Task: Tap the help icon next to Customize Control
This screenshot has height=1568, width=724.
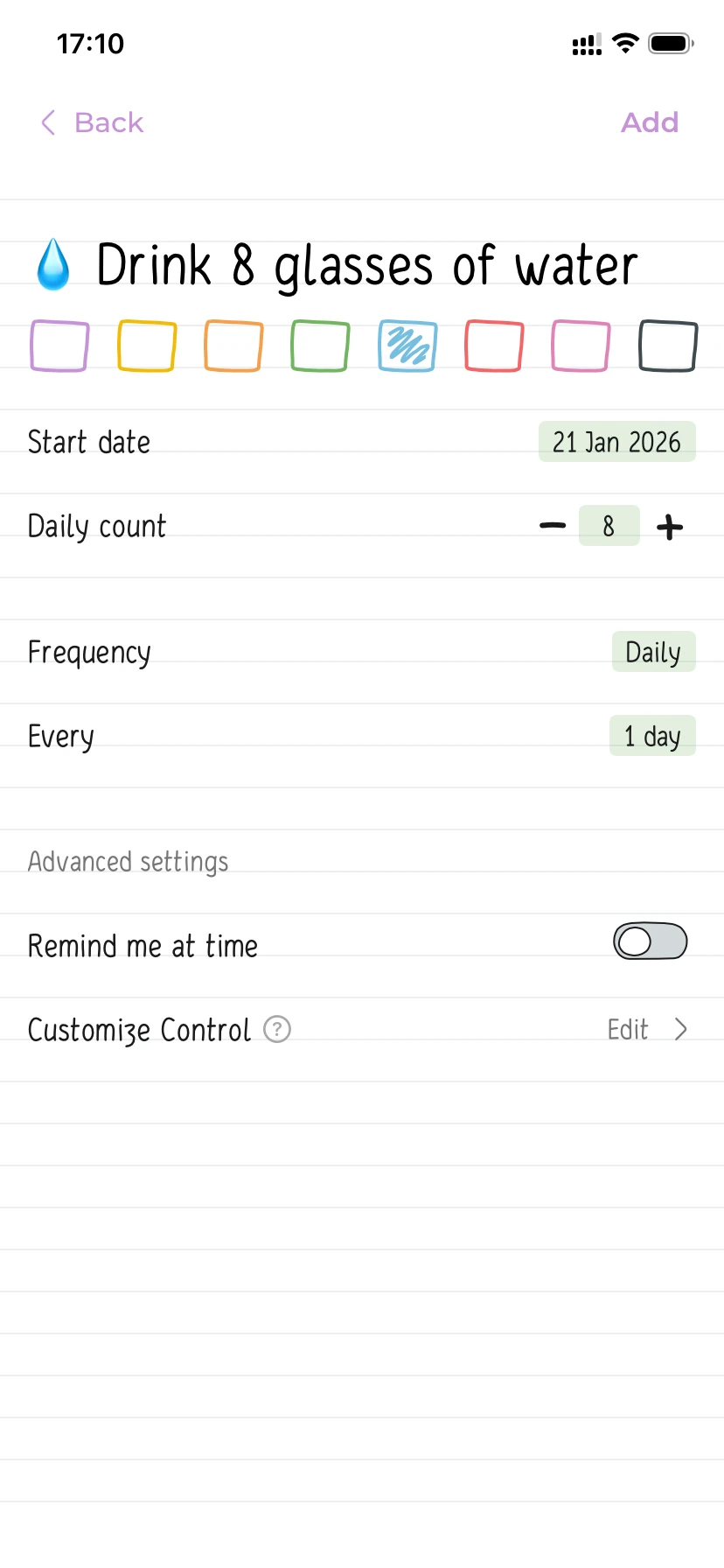Action: point(276,1029)
